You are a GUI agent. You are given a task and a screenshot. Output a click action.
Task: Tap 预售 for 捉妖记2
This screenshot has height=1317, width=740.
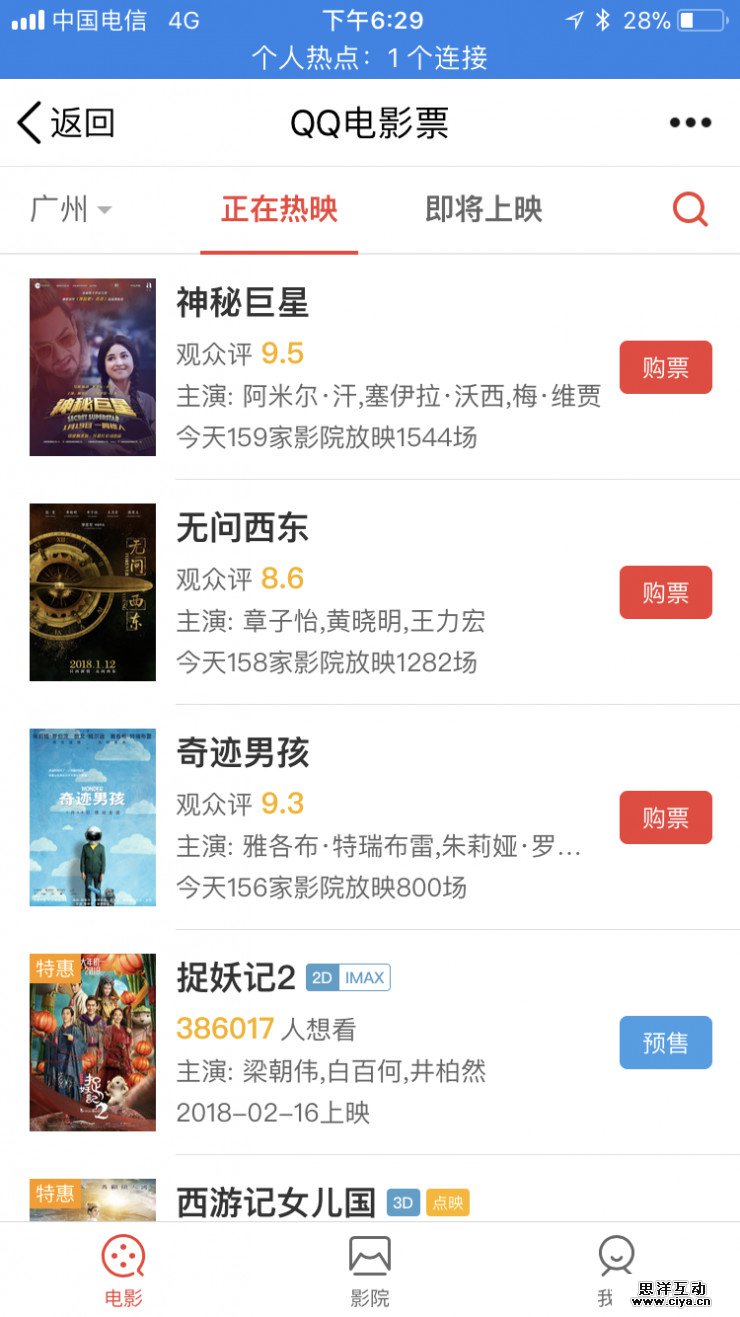(665, 1042)
